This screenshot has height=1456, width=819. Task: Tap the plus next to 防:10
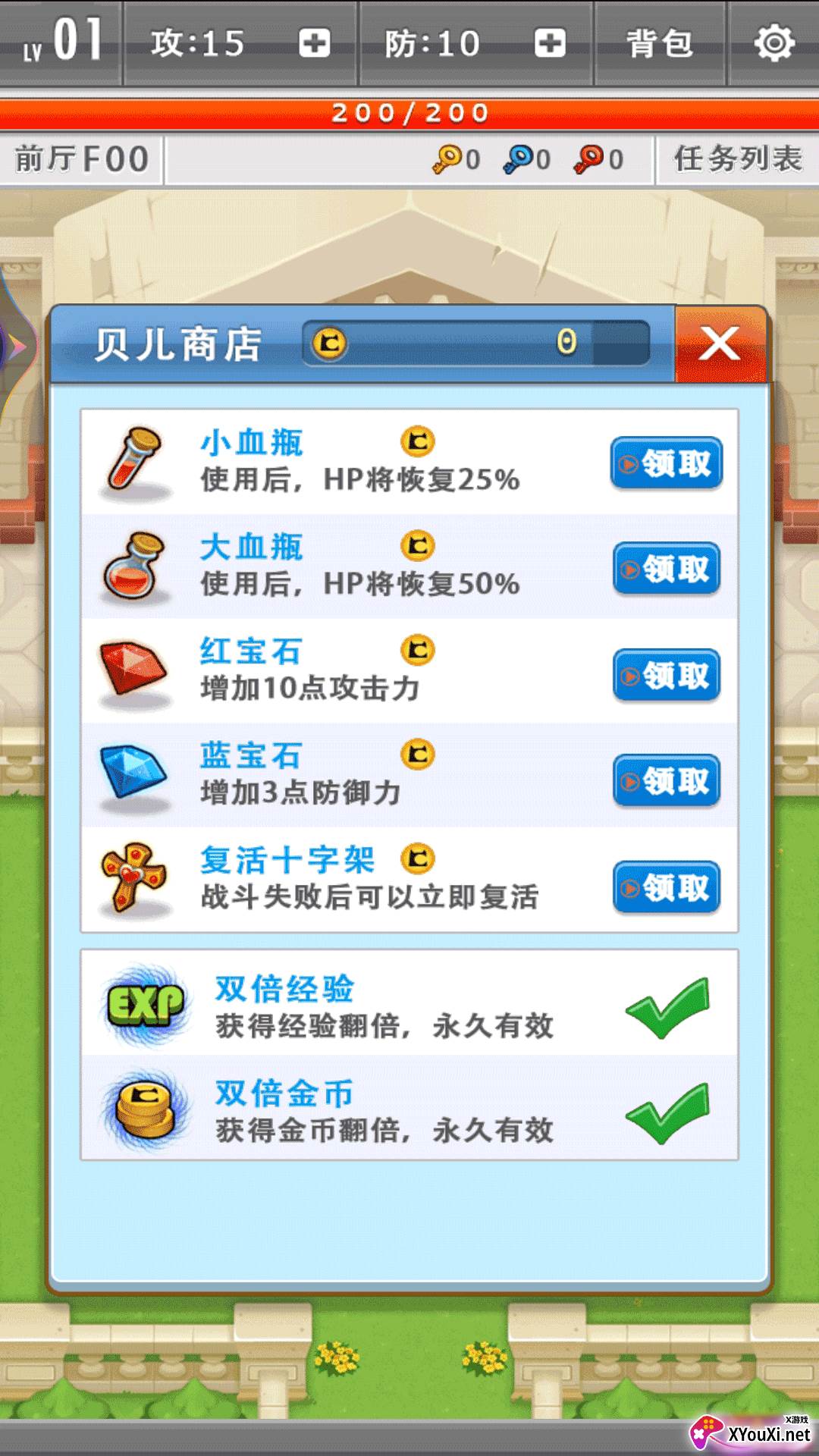tap(550, 43)
